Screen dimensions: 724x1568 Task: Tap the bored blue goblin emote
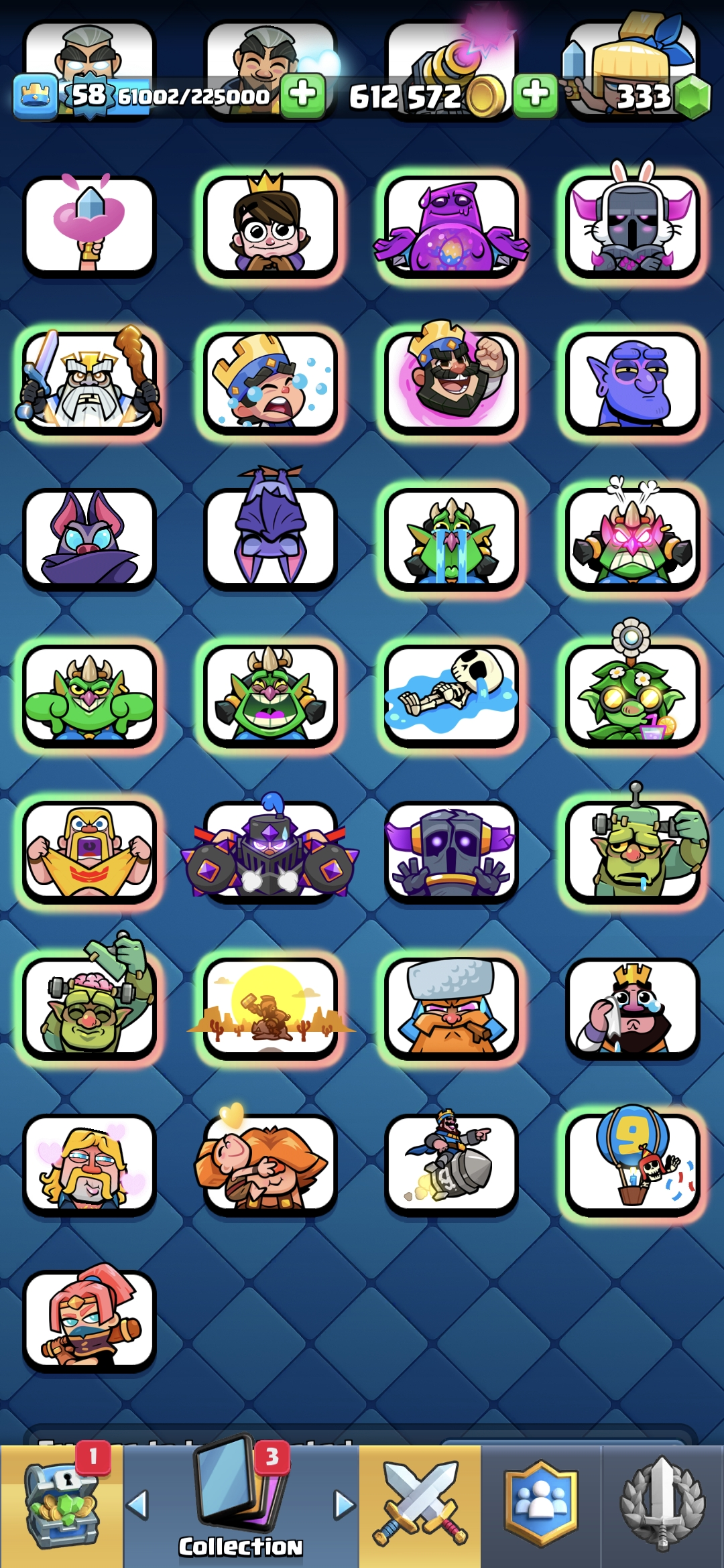click(632, 383)
